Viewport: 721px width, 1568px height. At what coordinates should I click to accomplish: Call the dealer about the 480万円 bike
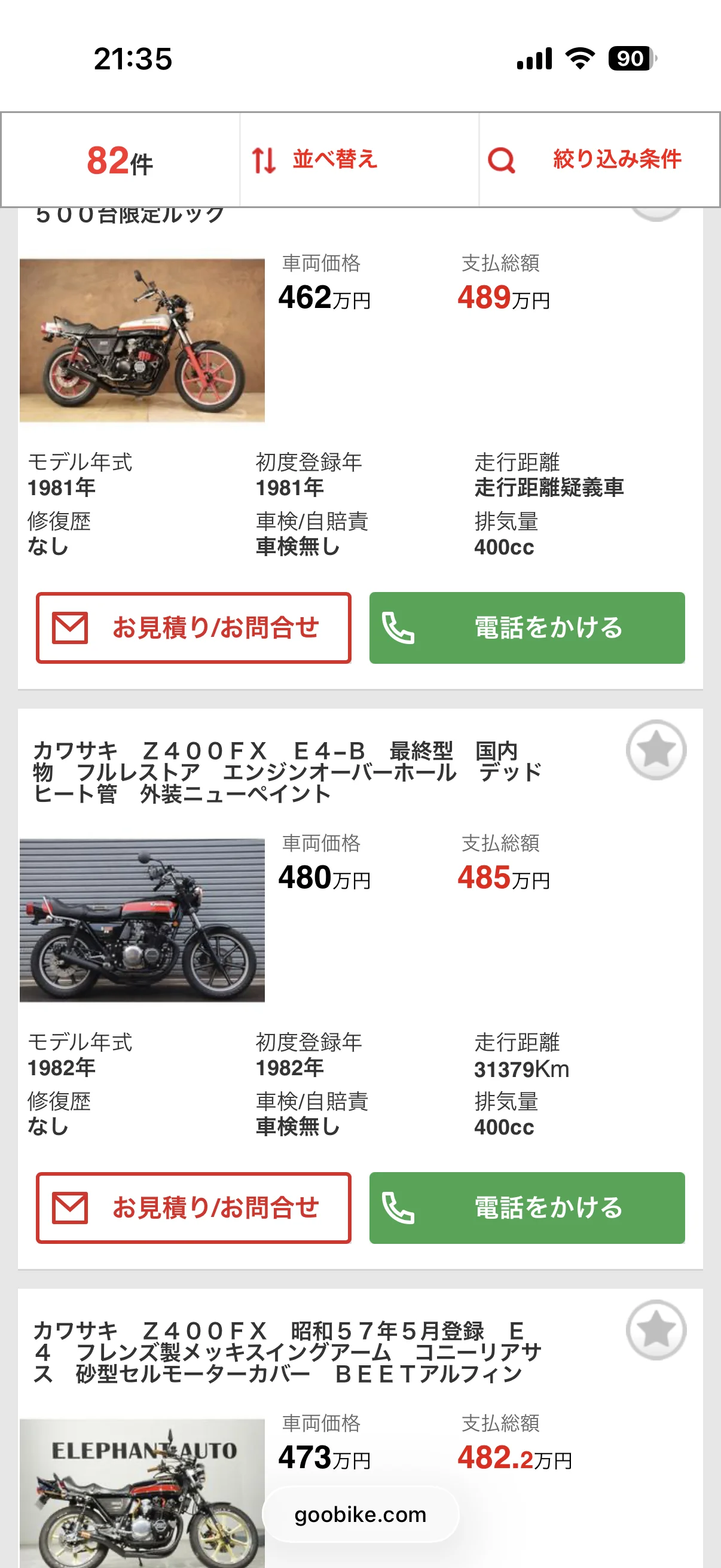[x=527, y=1207]
